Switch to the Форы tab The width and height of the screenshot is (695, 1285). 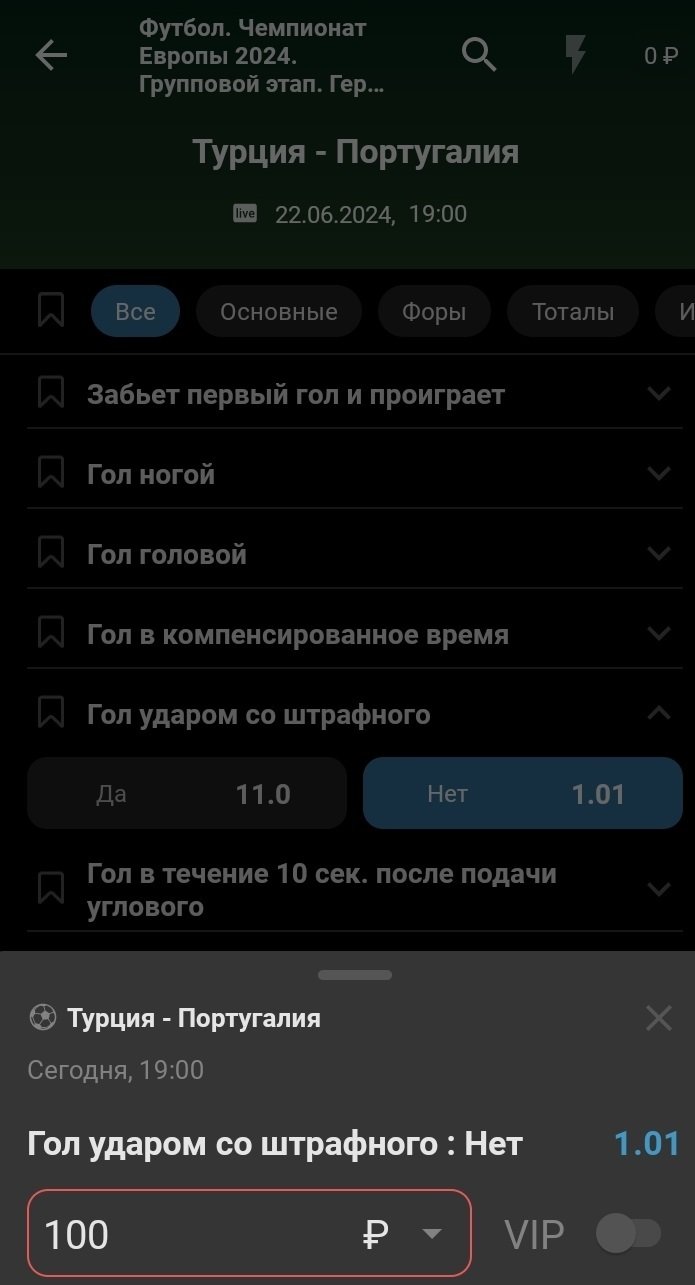(x=434, y=311)
